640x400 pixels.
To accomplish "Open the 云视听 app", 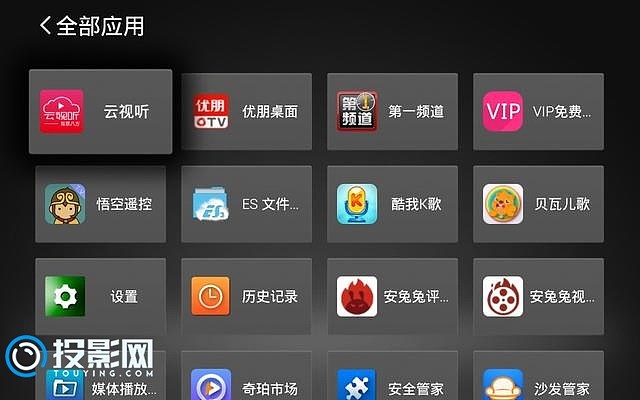I will [100, 111].
